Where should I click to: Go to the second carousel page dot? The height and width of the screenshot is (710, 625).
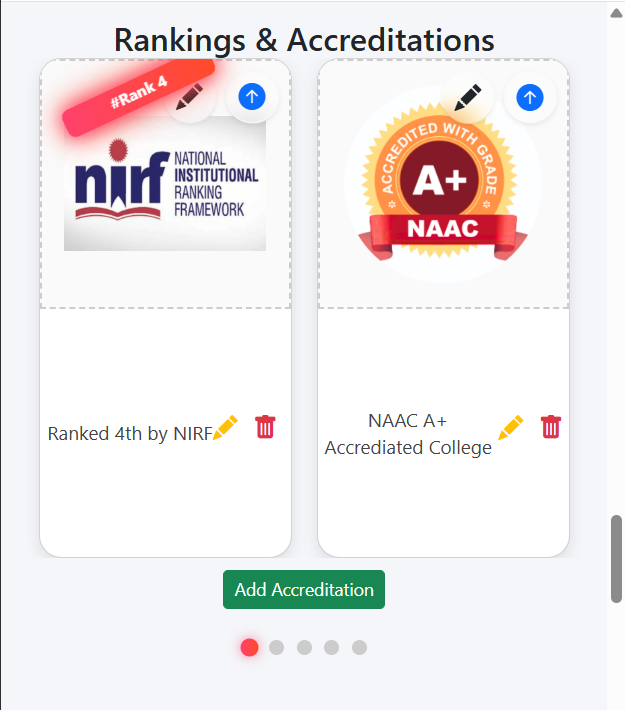tap(277, 648)
